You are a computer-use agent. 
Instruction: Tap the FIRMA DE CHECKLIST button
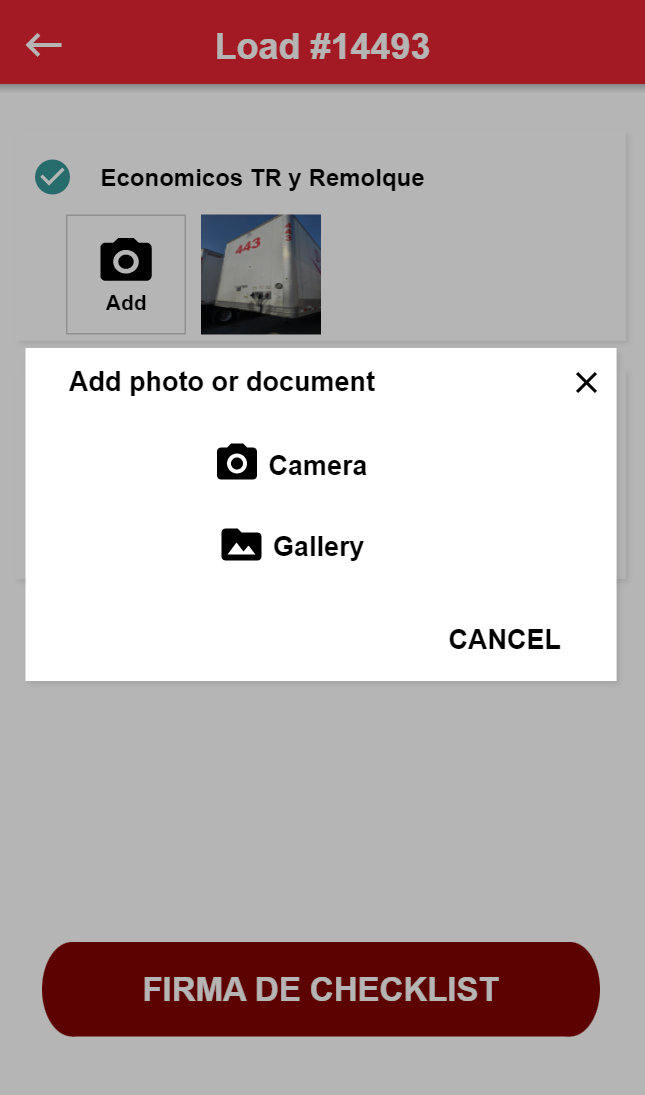click(x=321, y=989)
